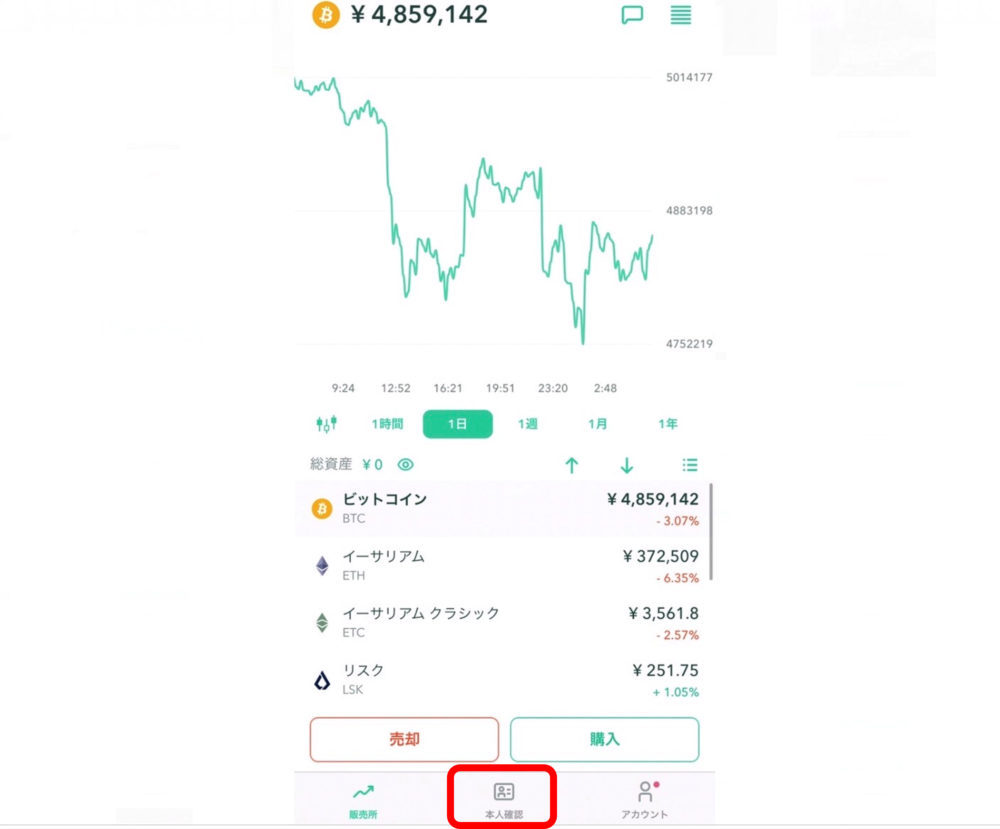Select ビットコイン BTC row

(503, 508)
